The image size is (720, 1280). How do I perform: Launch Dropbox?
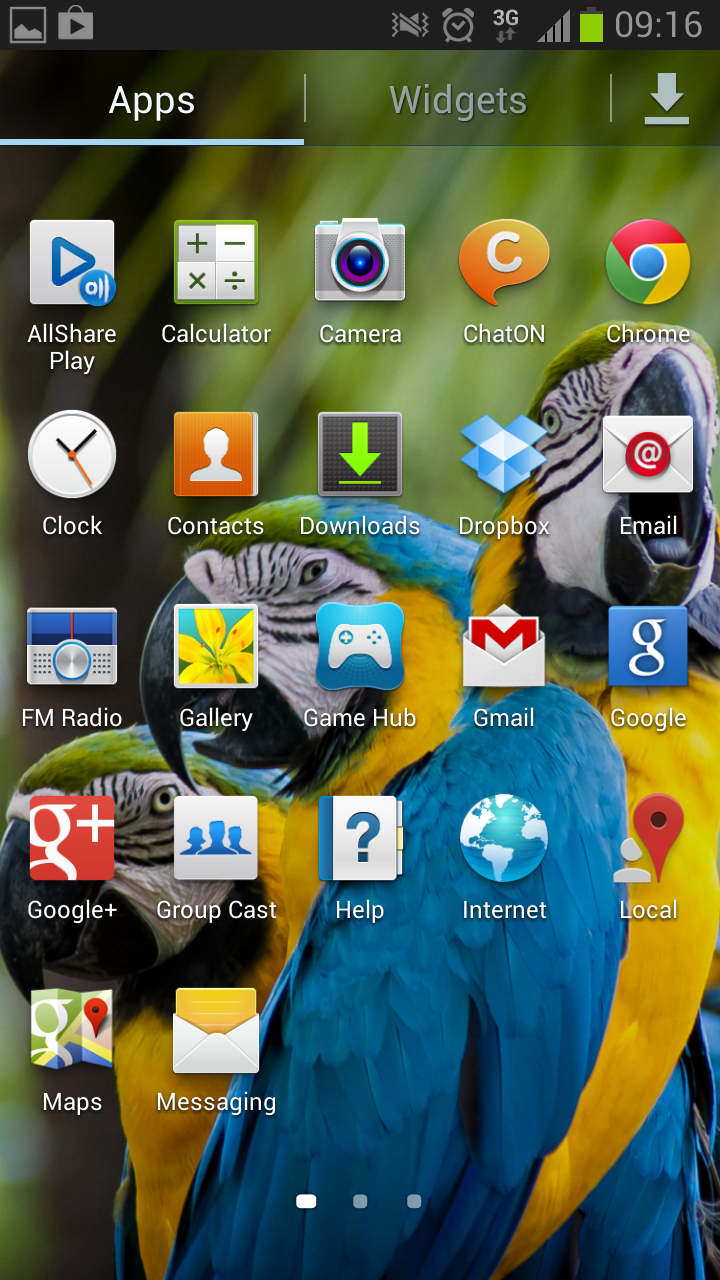coord(504,455)
